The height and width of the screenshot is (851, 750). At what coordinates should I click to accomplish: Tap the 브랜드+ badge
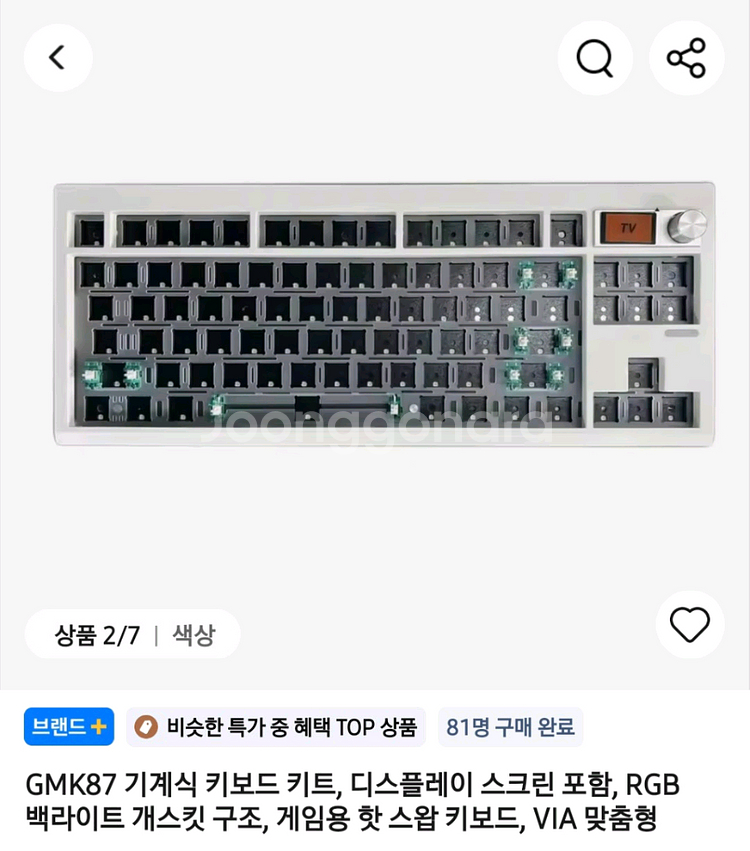pos(69,727)
